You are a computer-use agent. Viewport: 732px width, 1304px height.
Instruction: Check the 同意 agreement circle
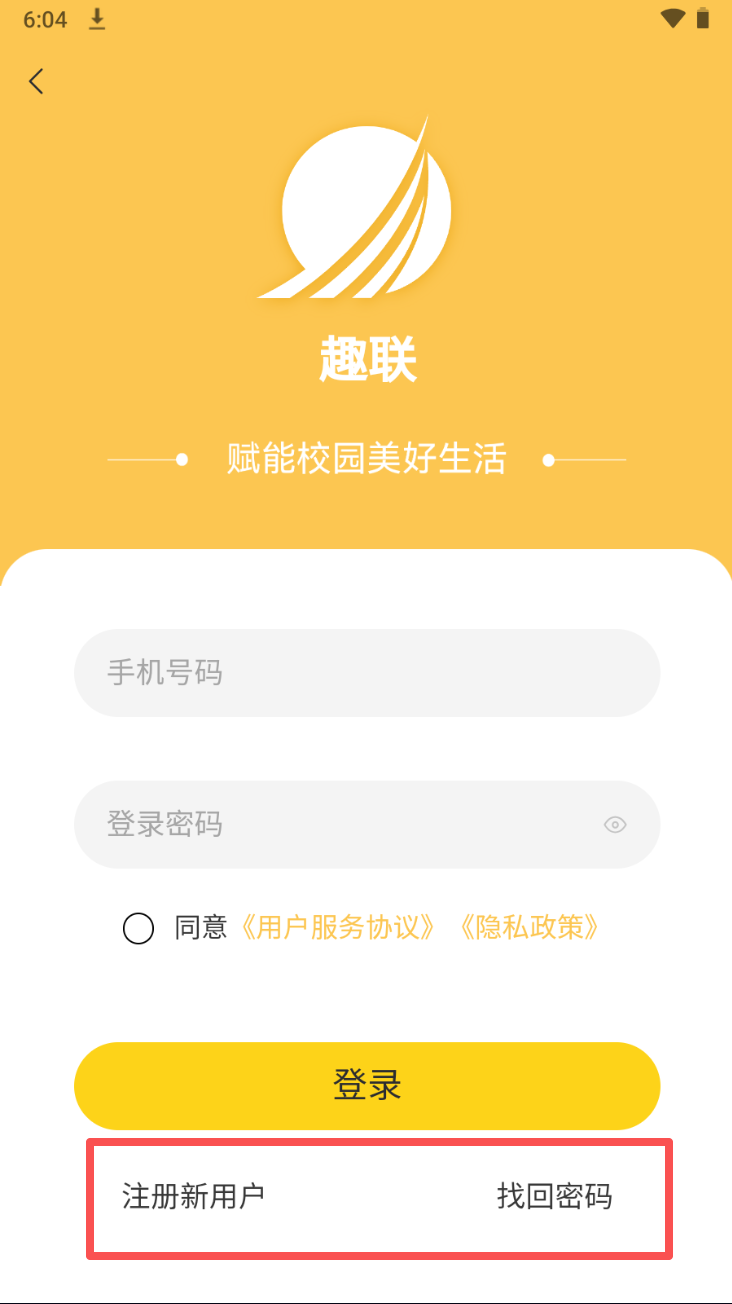[138, 928]
